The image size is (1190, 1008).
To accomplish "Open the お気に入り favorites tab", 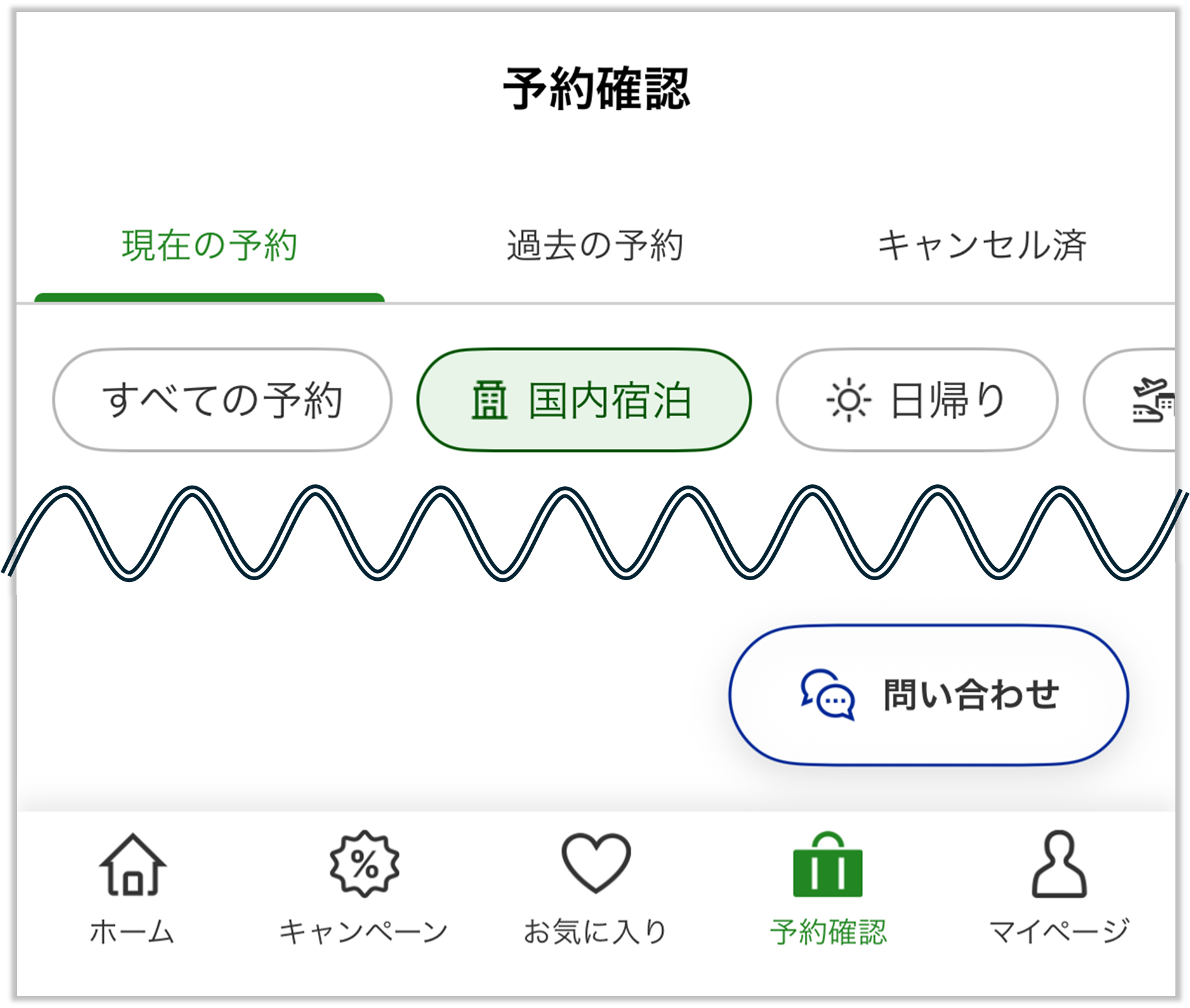I will tap(595, 889).
